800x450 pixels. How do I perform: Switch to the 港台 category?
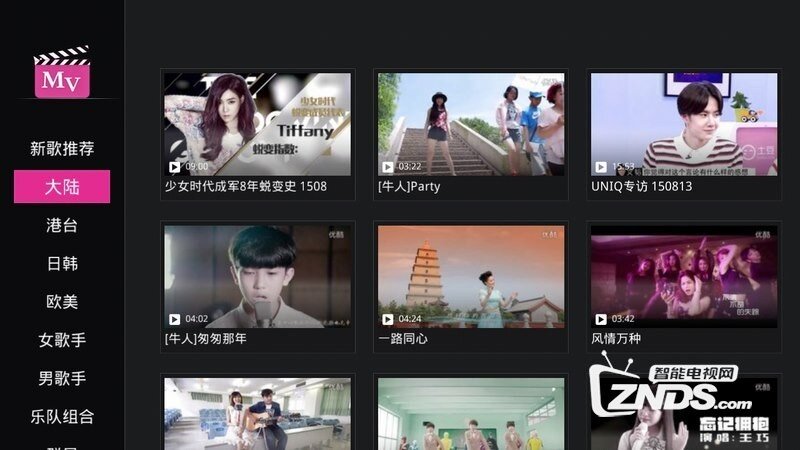point(62,225)
